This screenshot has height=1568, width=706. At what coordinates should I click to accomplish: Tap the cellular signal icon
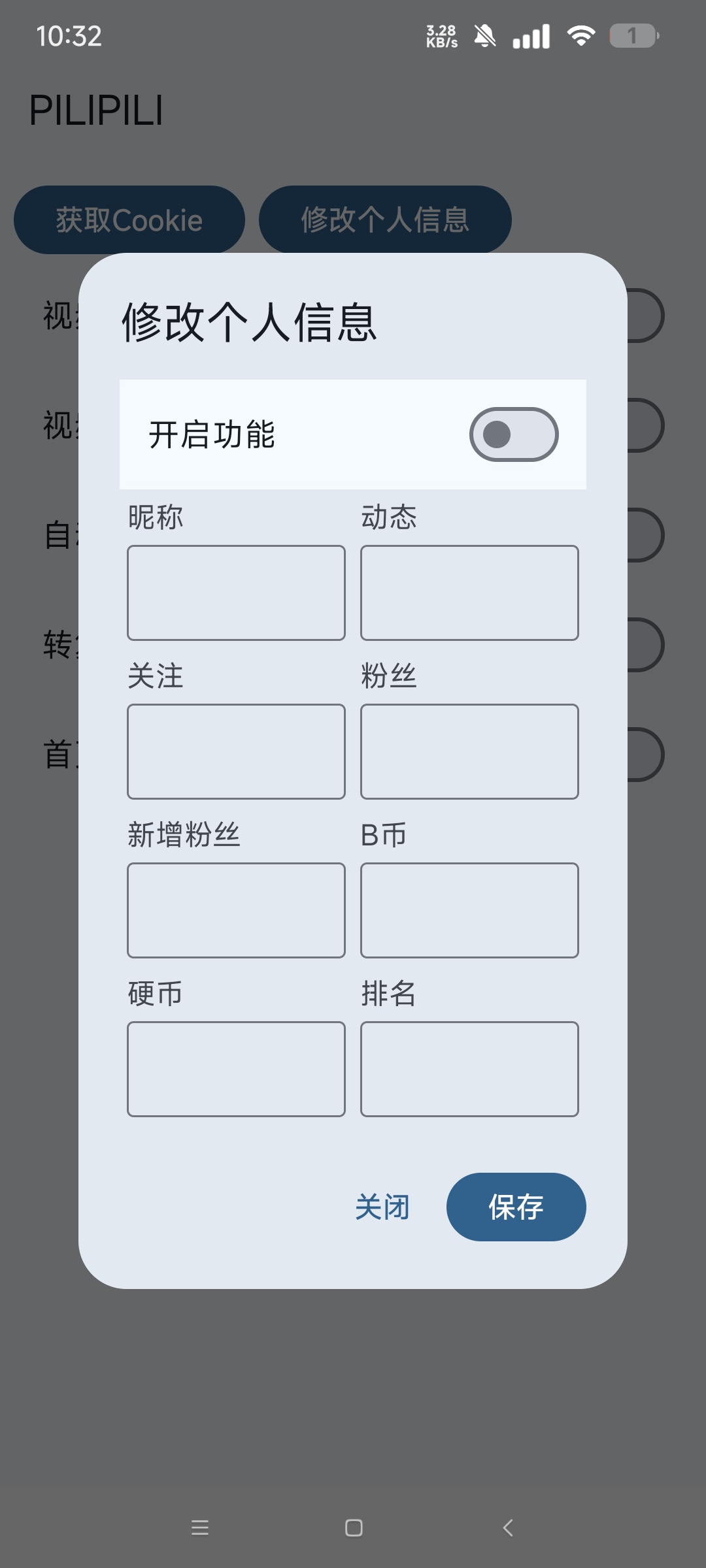[531, 37]
